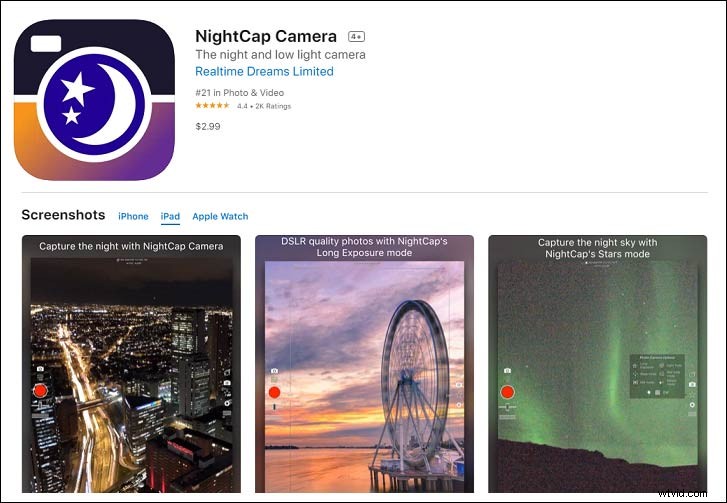Switch to iPhone screenshots
The width and height of the screenshot is (727, 503).
pyautogui.click(x=133, y=216)
